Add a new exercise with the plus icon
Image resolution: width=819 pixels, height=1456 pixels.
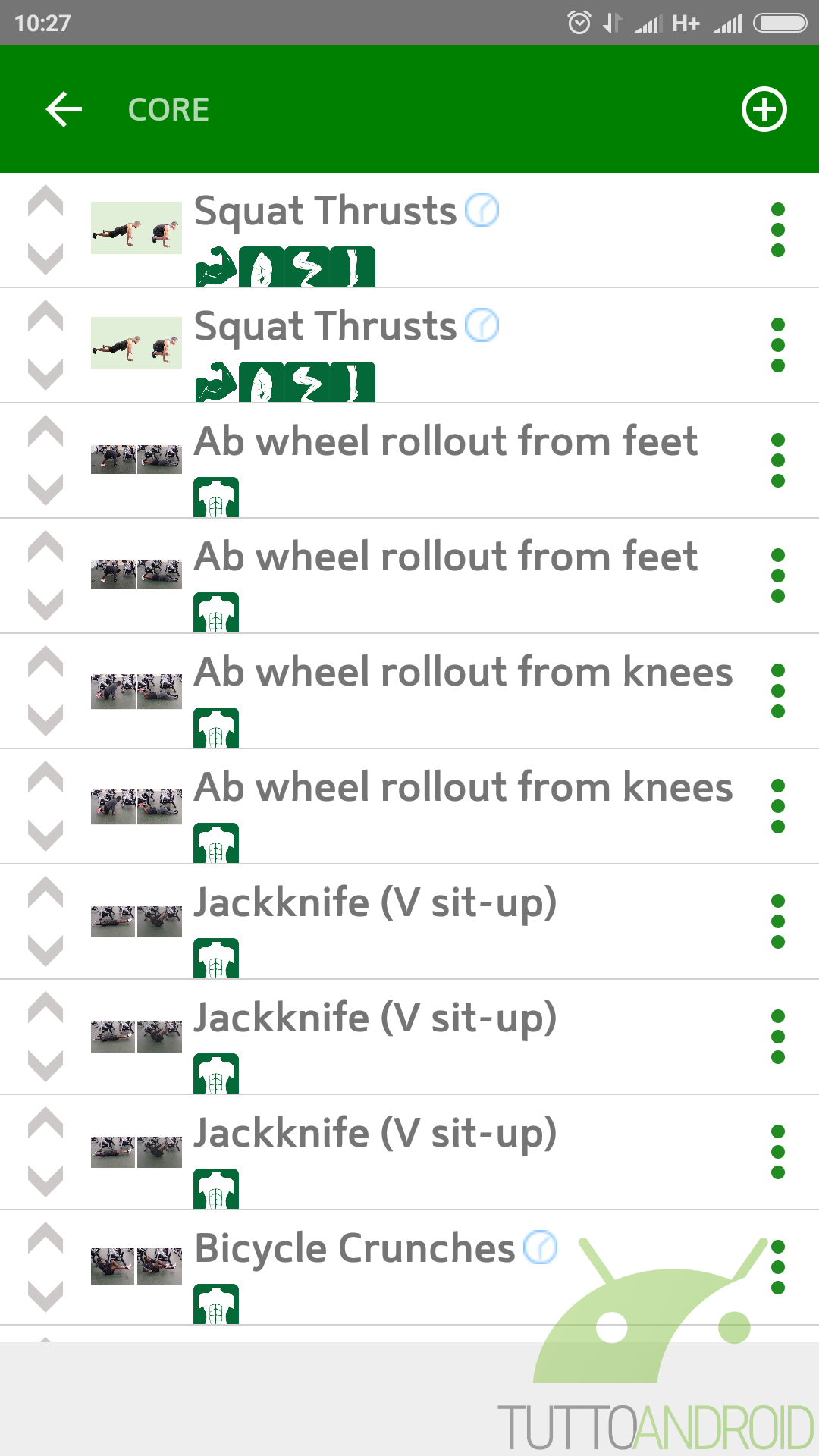coord(764,109)
